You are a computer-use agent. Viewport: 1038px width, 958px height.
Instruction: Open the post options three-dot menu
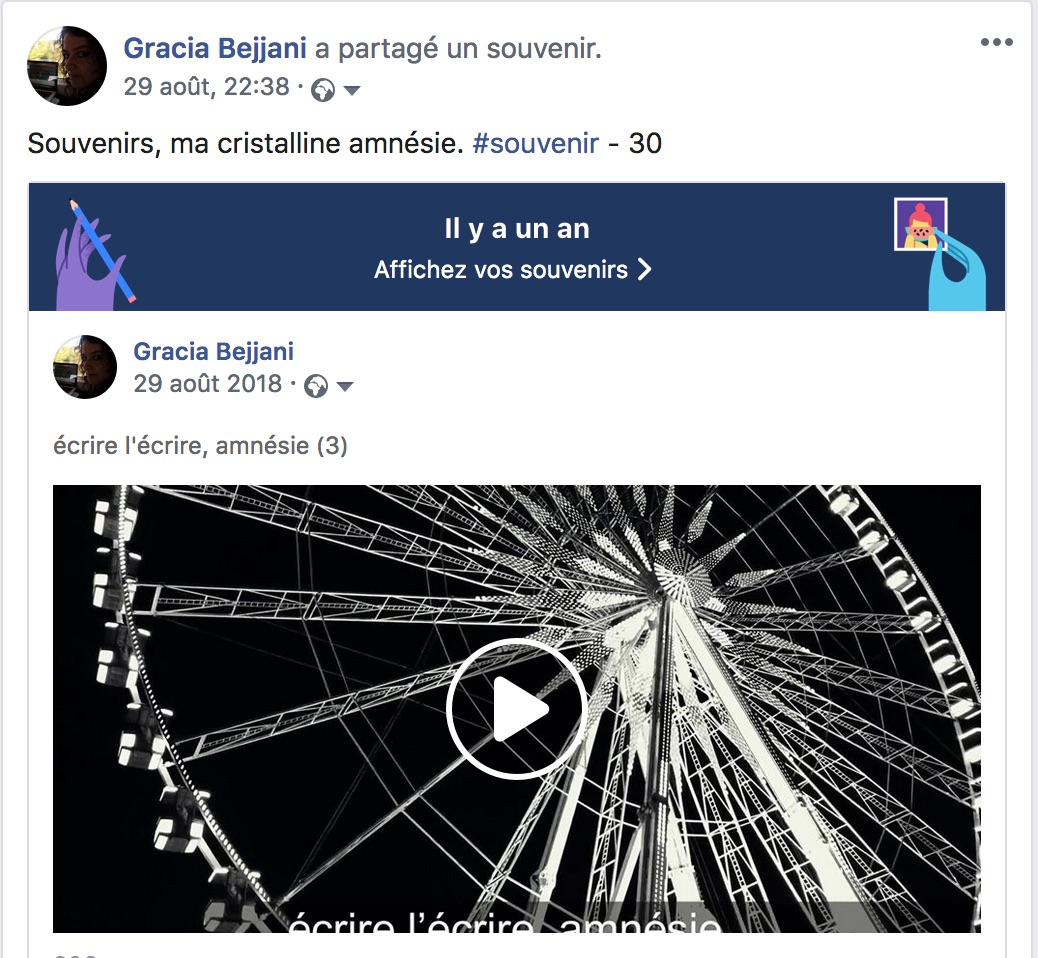click(996, 43)
